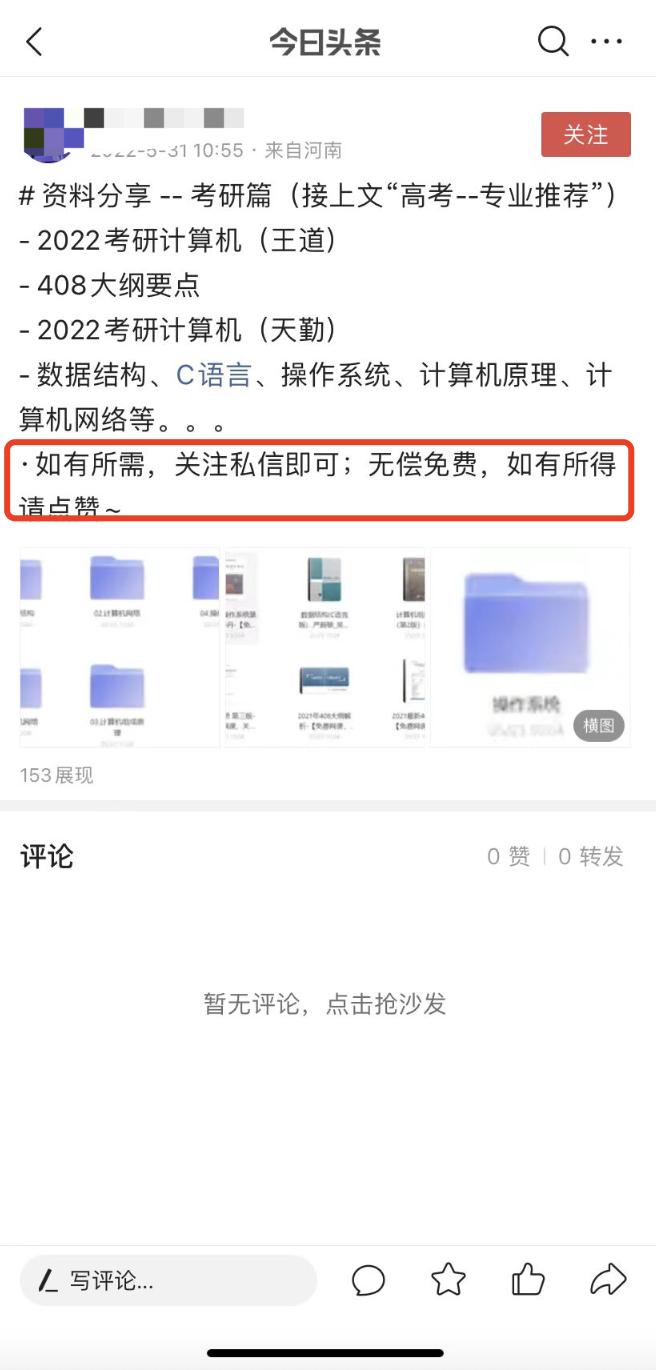View the middle books screenshot image
The height and width of the screenshot is (1370, 656).
click(326, 647)
